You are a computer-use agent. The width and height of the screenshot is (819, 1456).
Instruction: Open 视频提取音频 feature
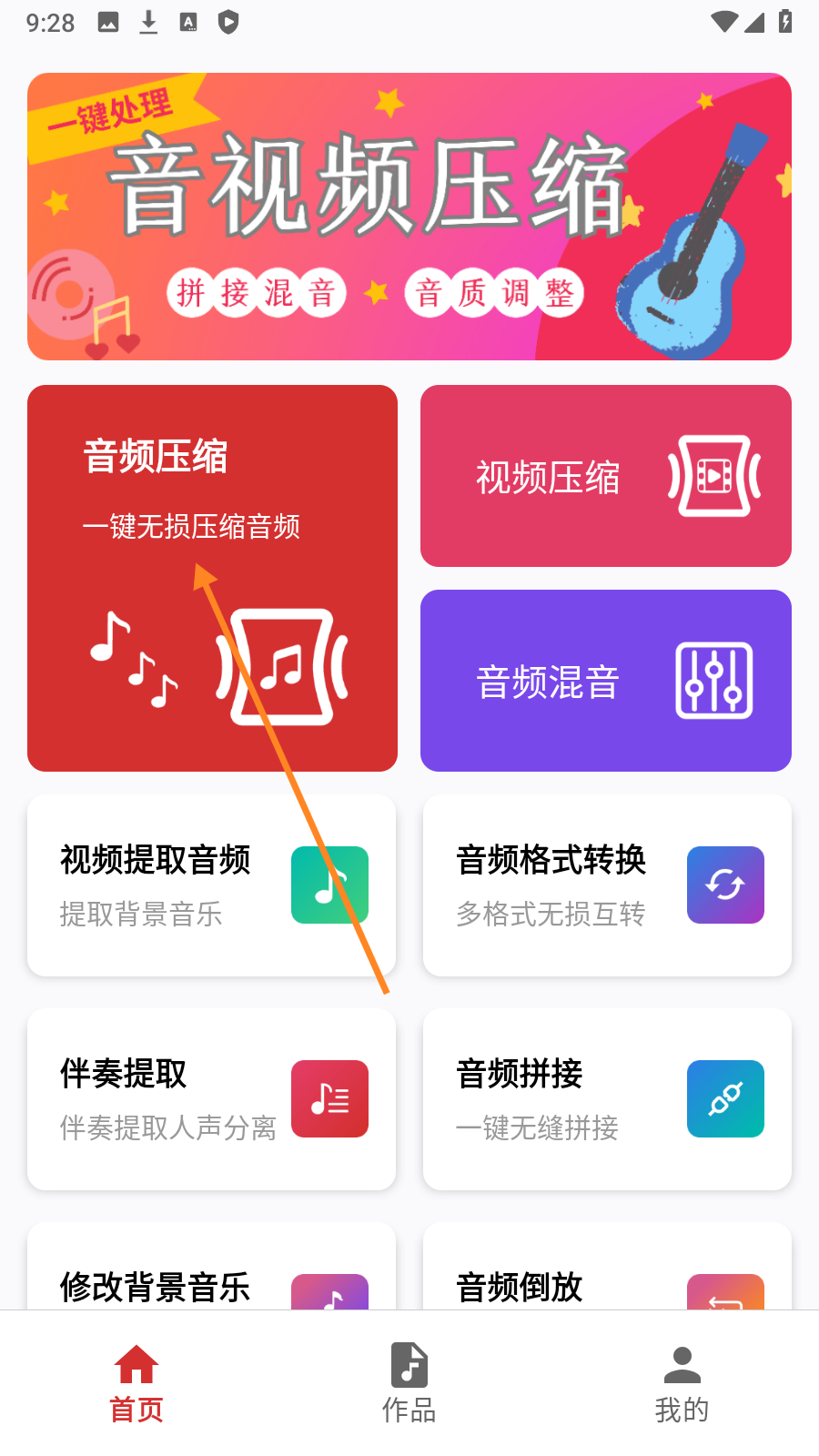(x=211, y=885)
